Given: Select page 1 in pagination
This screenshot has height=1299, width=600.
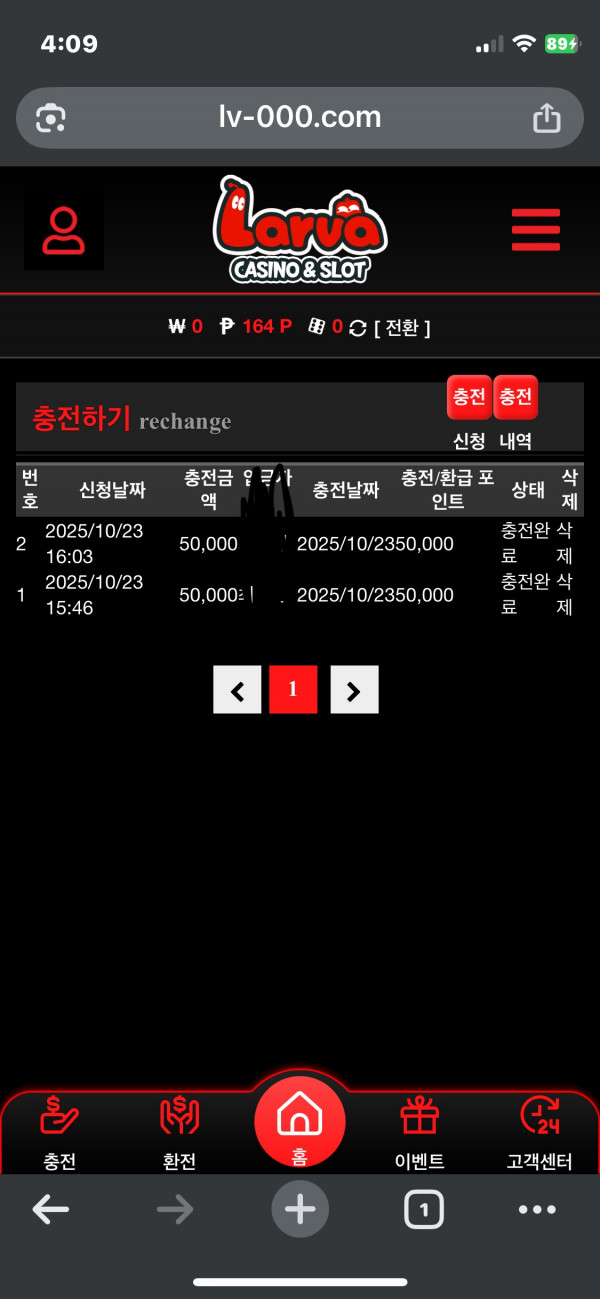Looking at the screenshot, I should (293, 689).
